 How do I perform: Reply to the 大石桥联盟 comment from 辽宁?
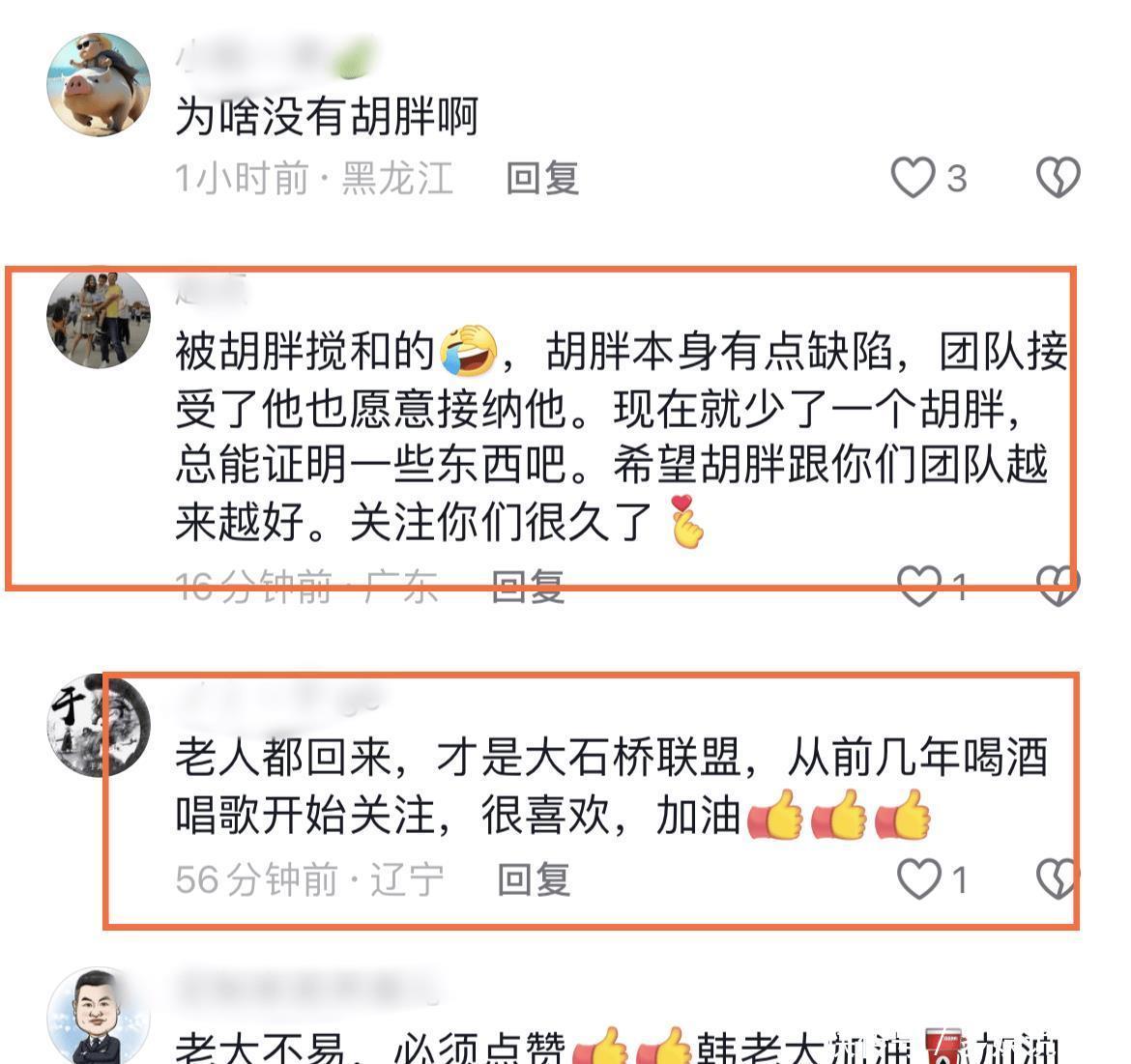(x=534, y=879)
